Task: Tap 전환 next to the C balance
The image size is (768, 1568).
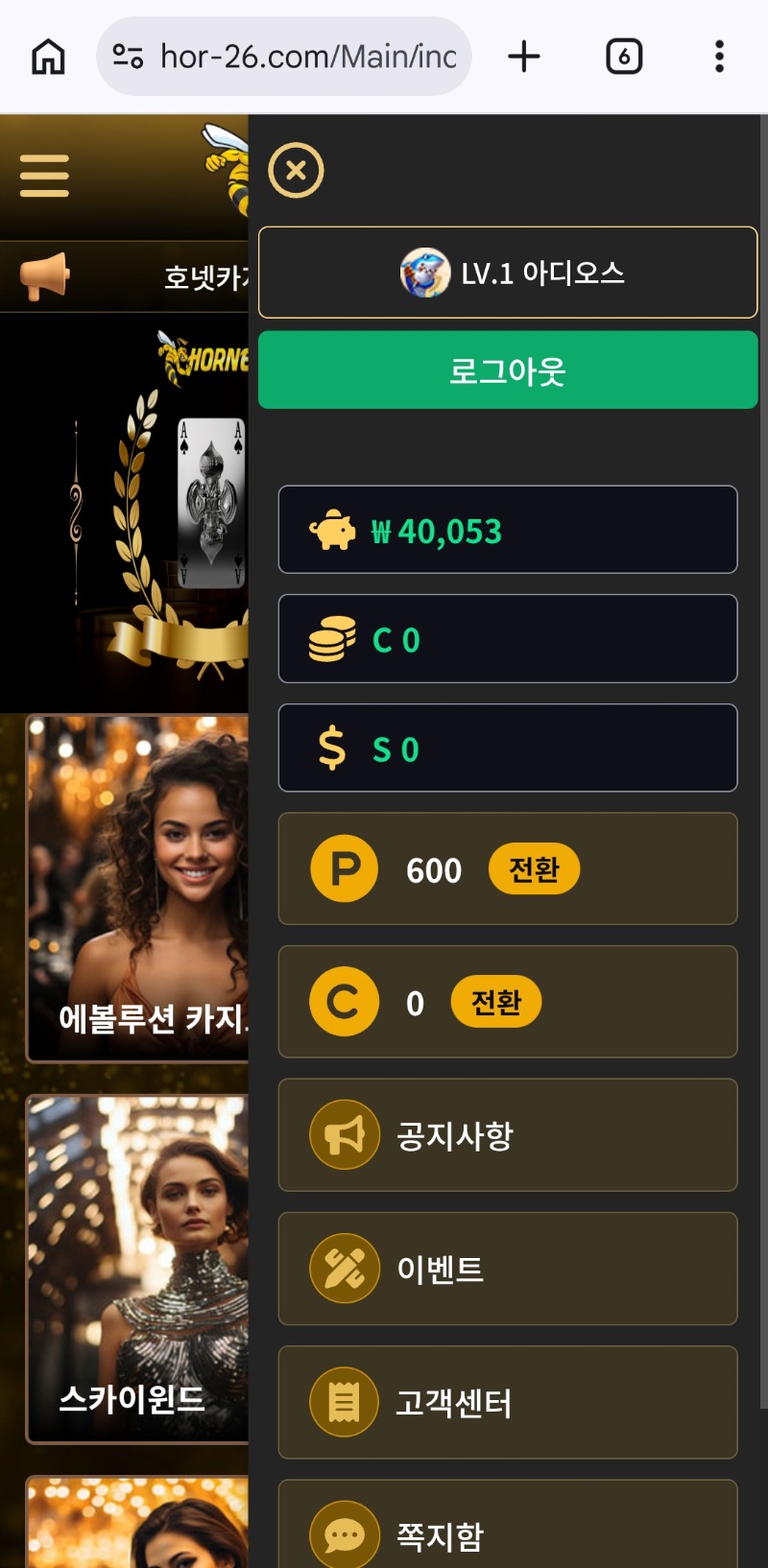Action: point(495,1002)
